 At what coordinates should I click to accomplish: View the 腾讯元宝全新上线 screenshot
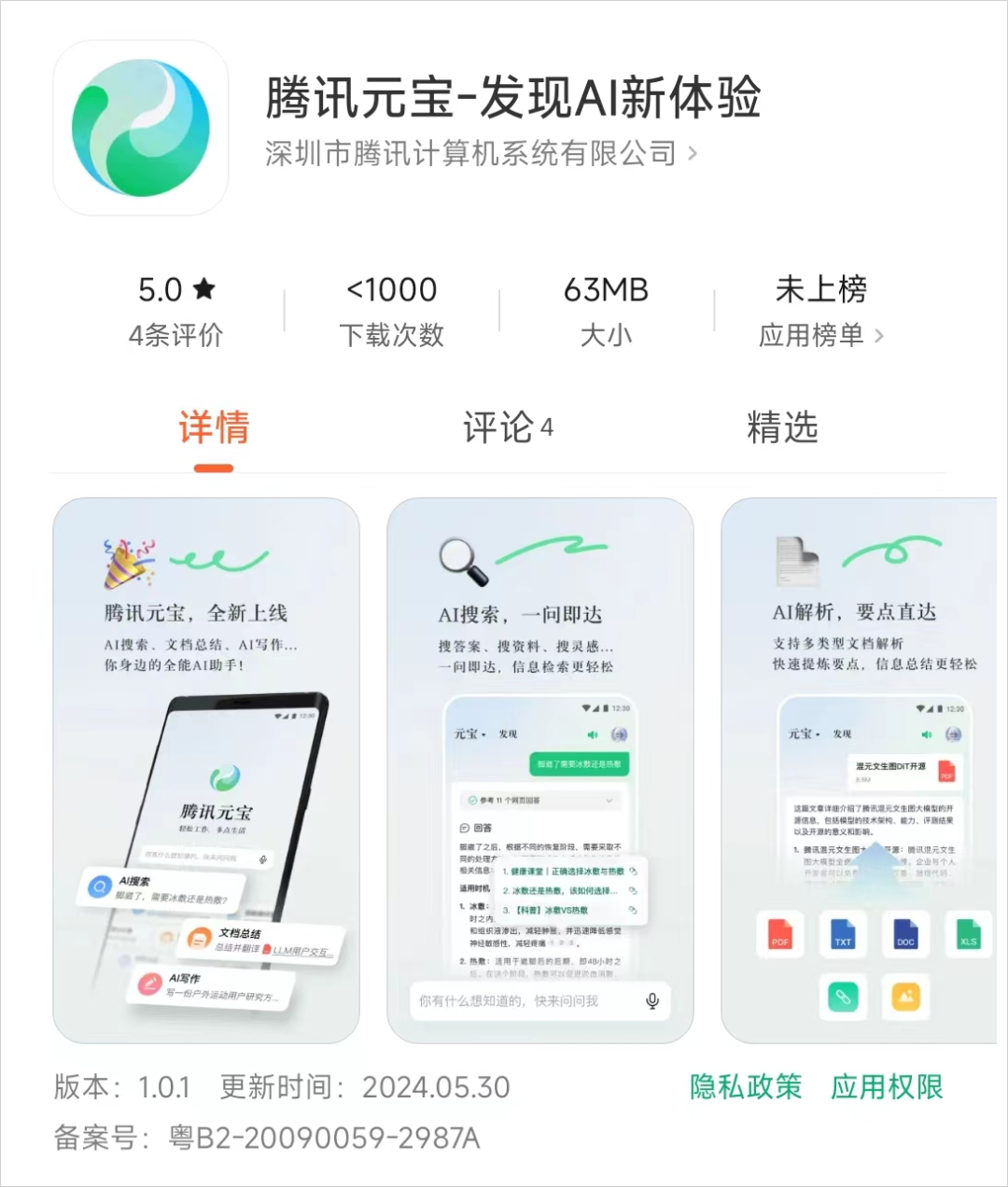point(206,770)
